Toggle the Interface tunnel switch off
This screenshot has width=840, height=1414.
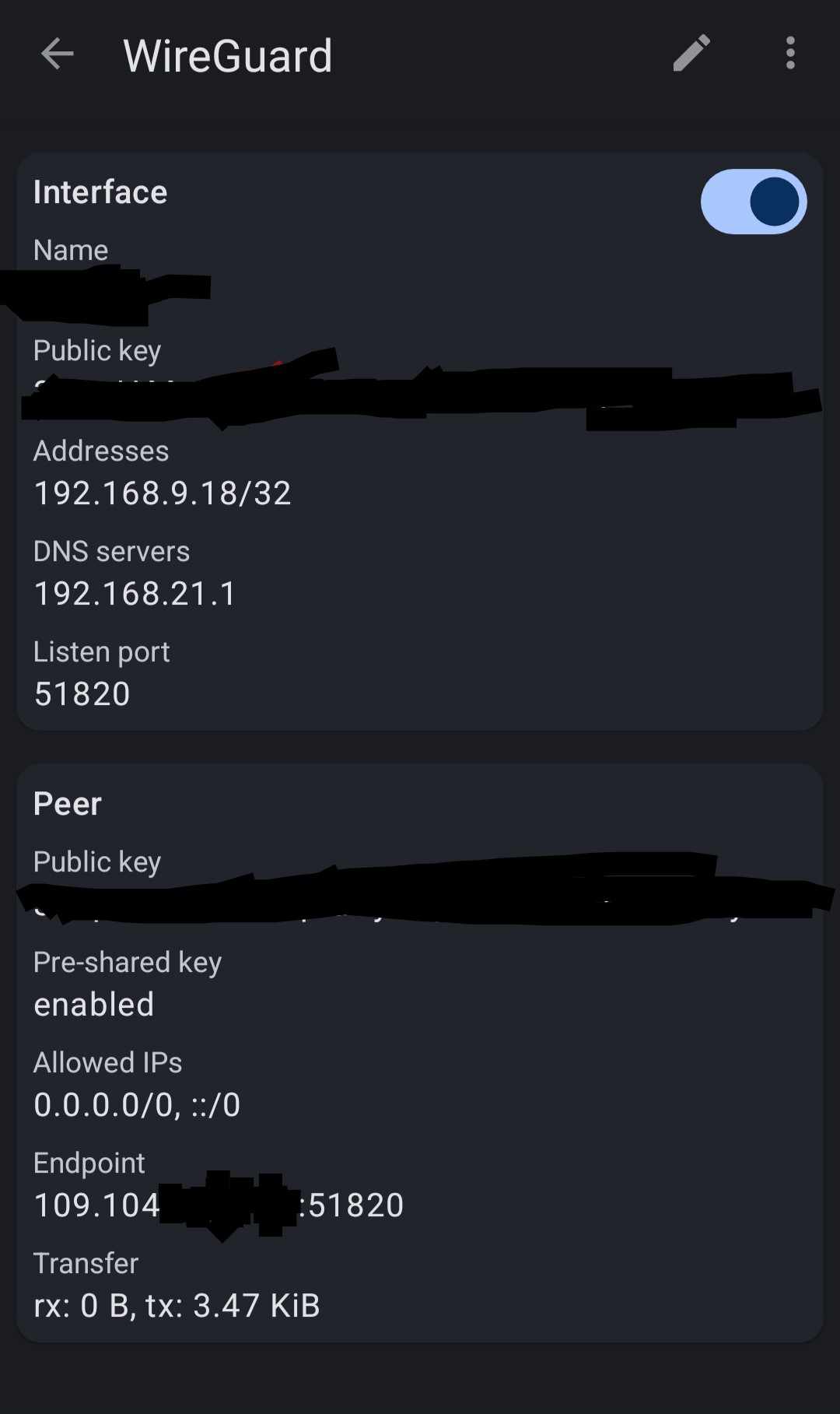pyautogui.click(x=754, y=202)
